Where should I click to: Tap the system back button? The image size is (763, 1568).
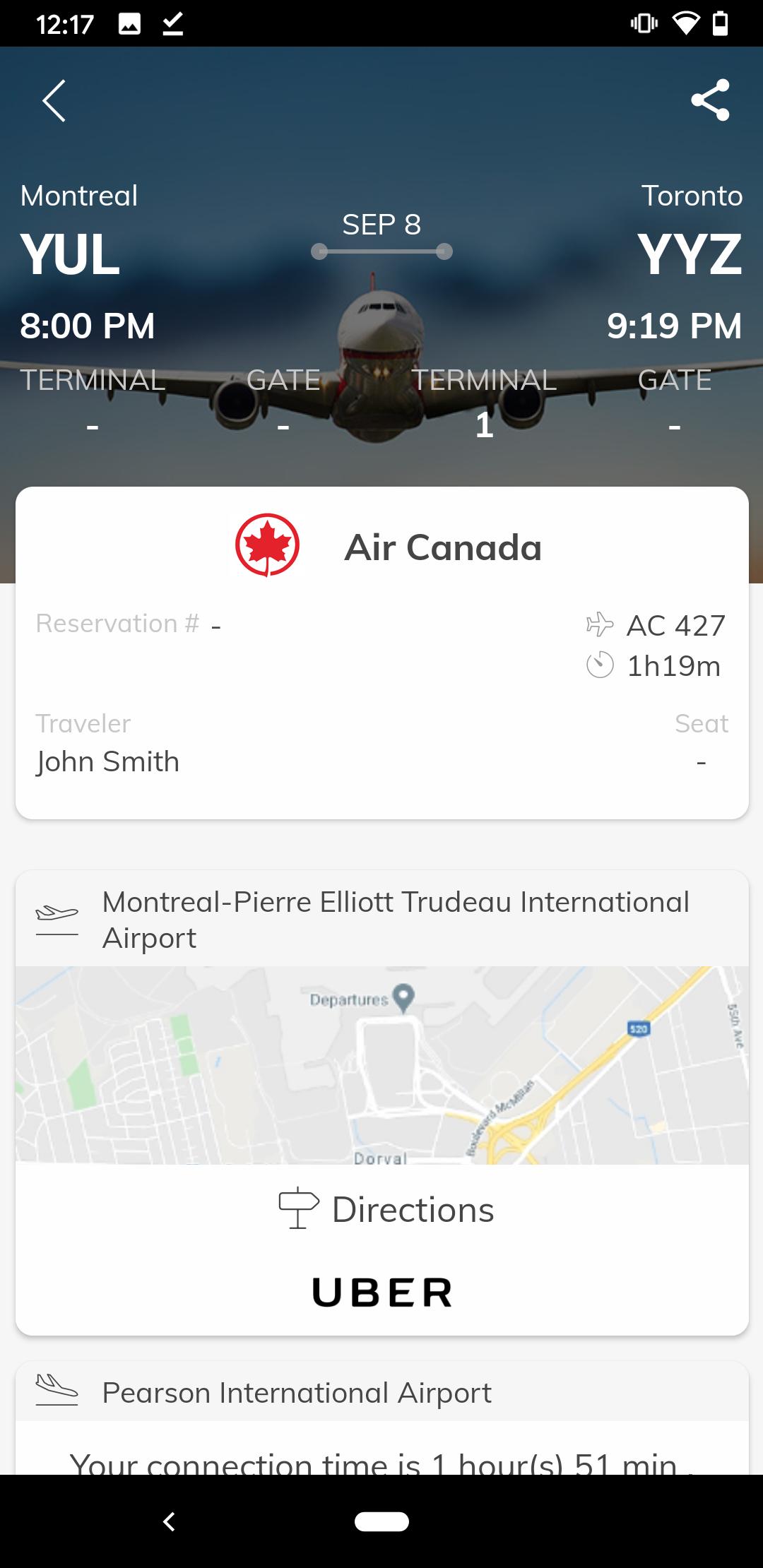click(x=169, y=1521)
